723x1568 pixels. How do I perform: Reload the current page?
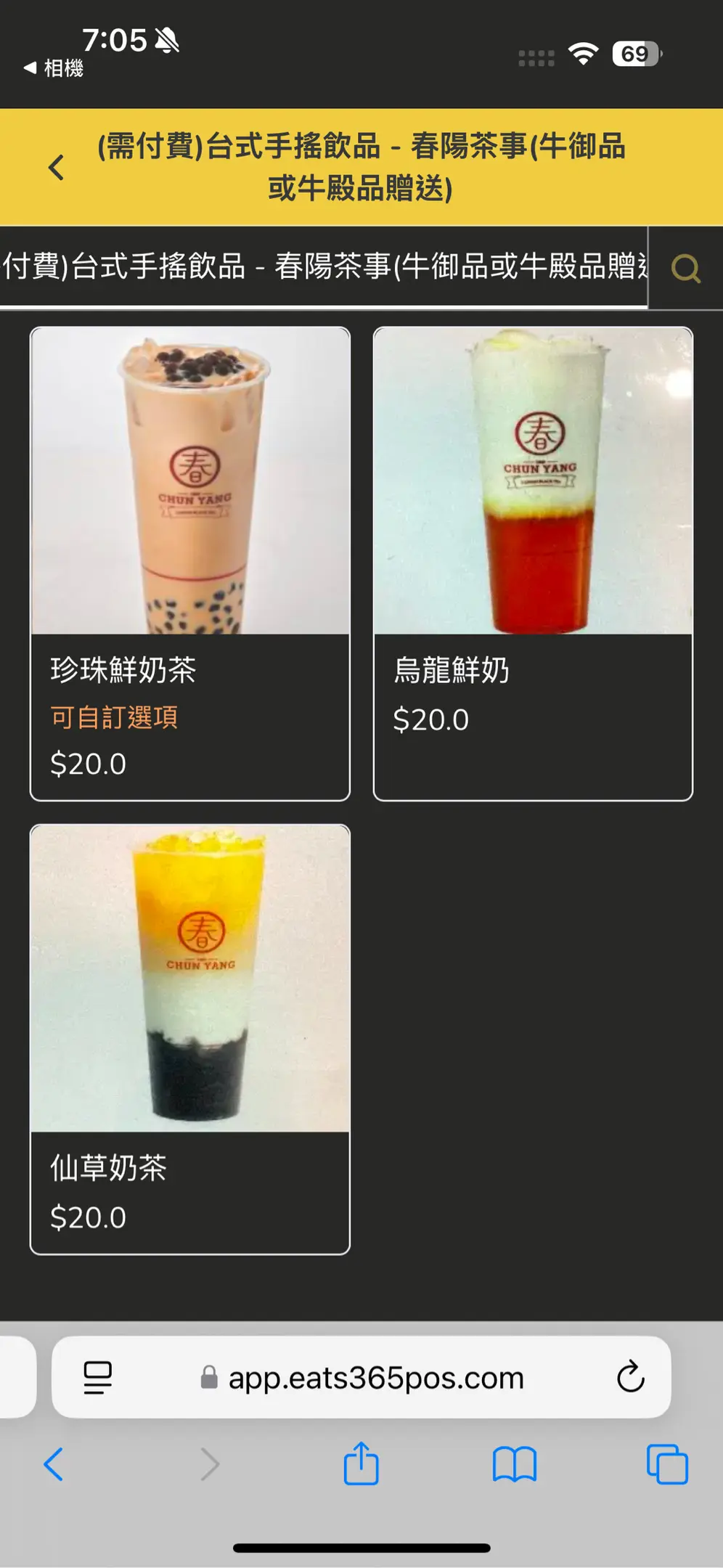point(630,1376)
